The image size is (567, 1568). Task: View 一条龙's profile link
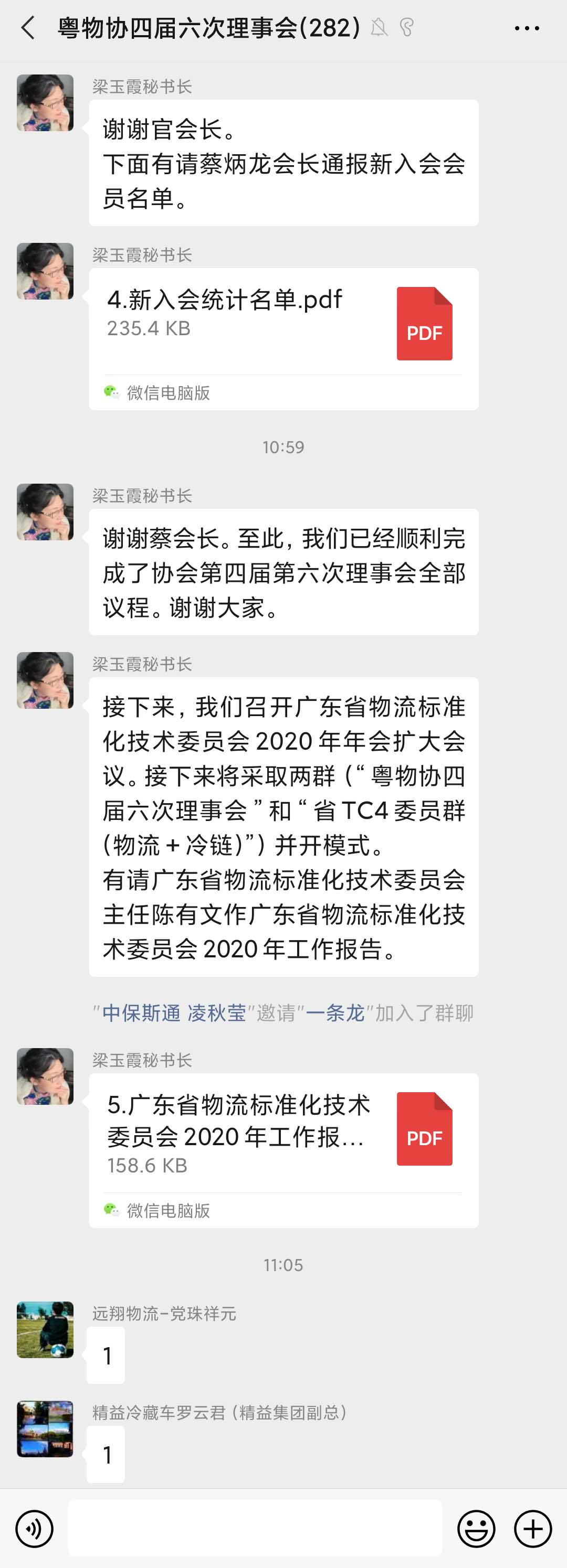pos(335,1013)
